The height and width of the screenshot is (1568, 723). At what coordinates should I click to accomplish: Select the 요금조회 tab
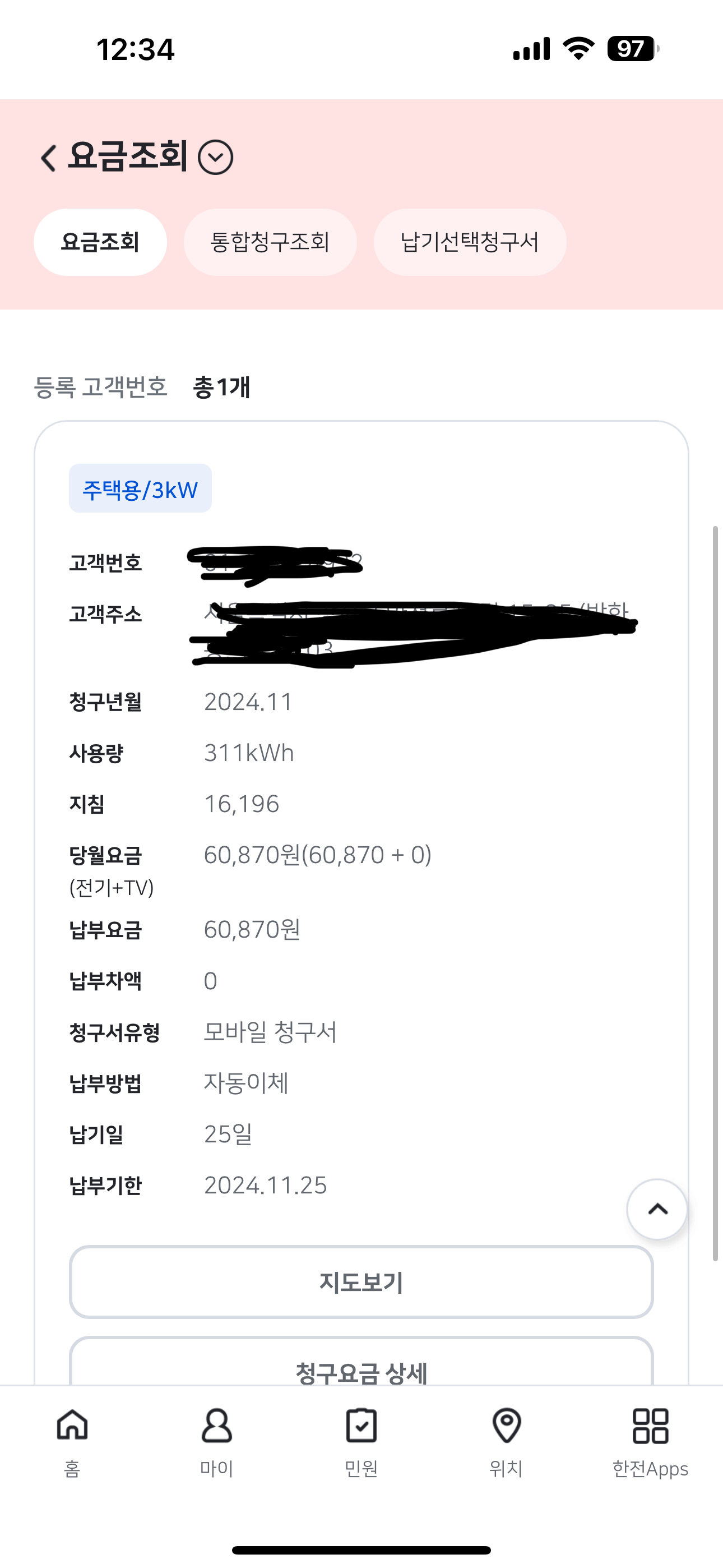tap(100, 242)
